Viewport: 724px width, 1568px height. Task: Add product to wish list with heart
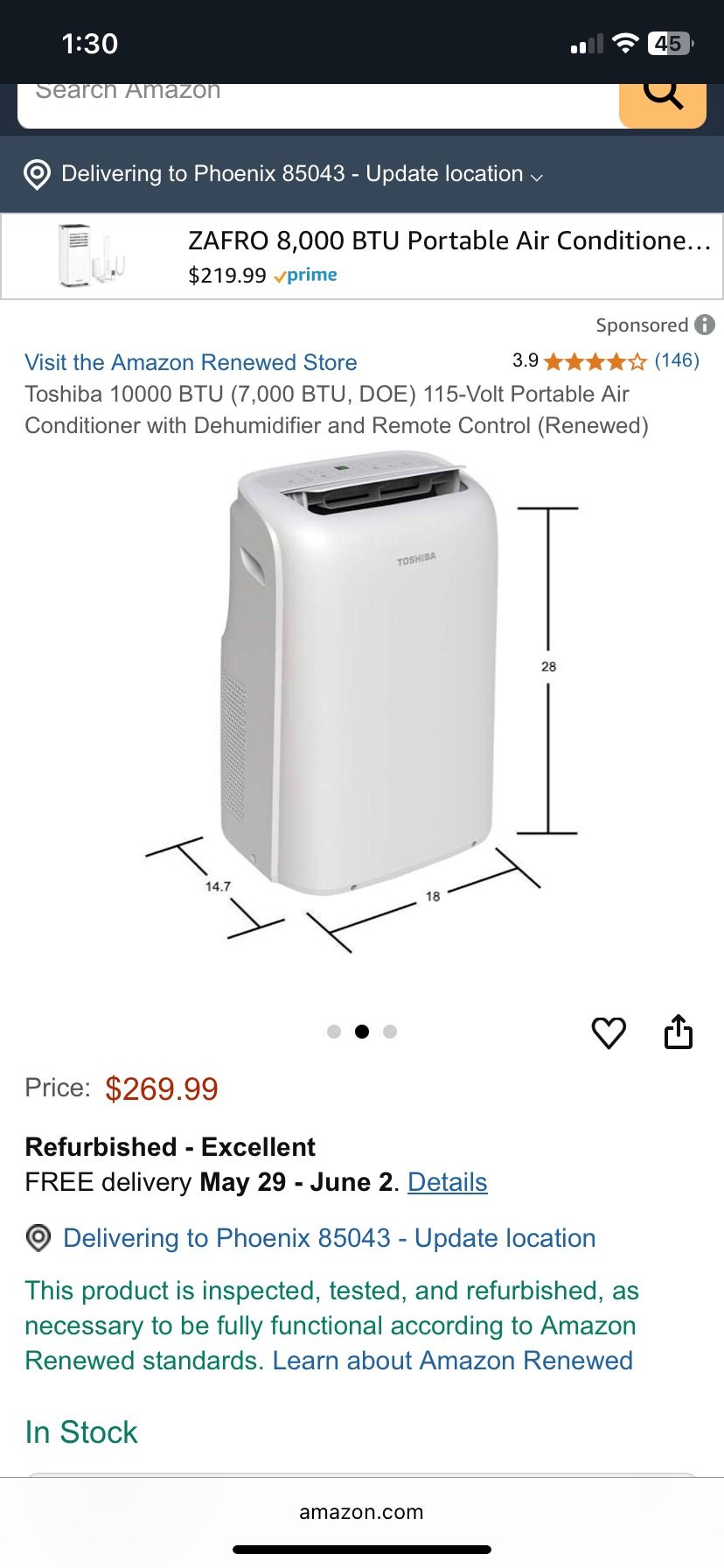(609, 1032)
